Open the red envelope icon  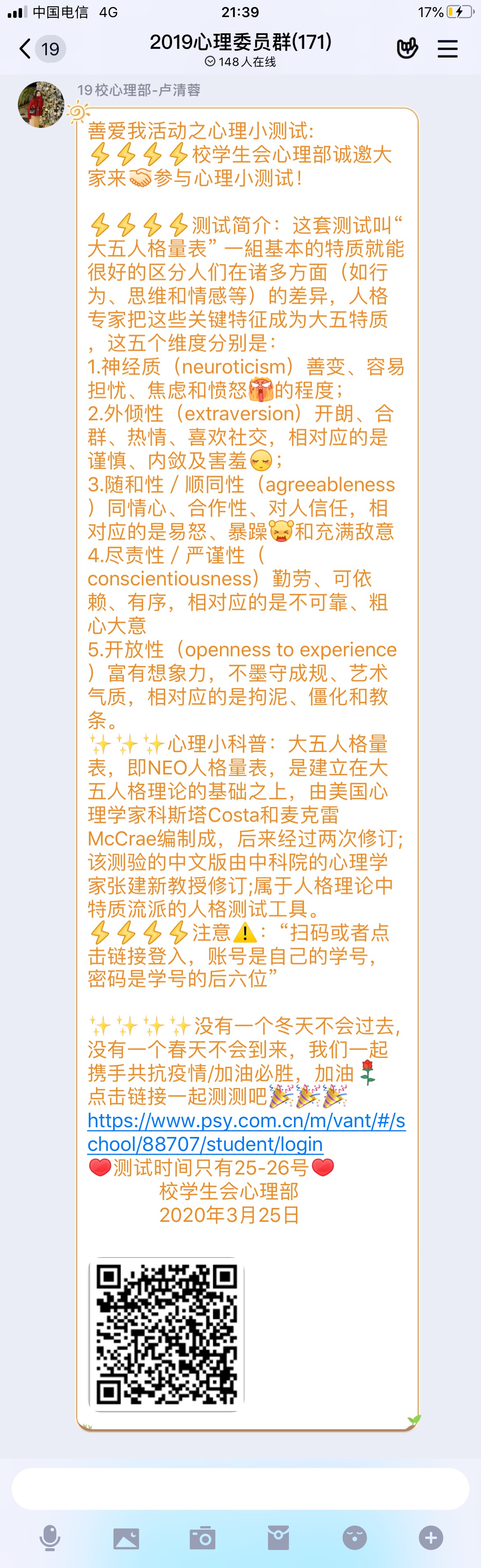[278, 1537]
